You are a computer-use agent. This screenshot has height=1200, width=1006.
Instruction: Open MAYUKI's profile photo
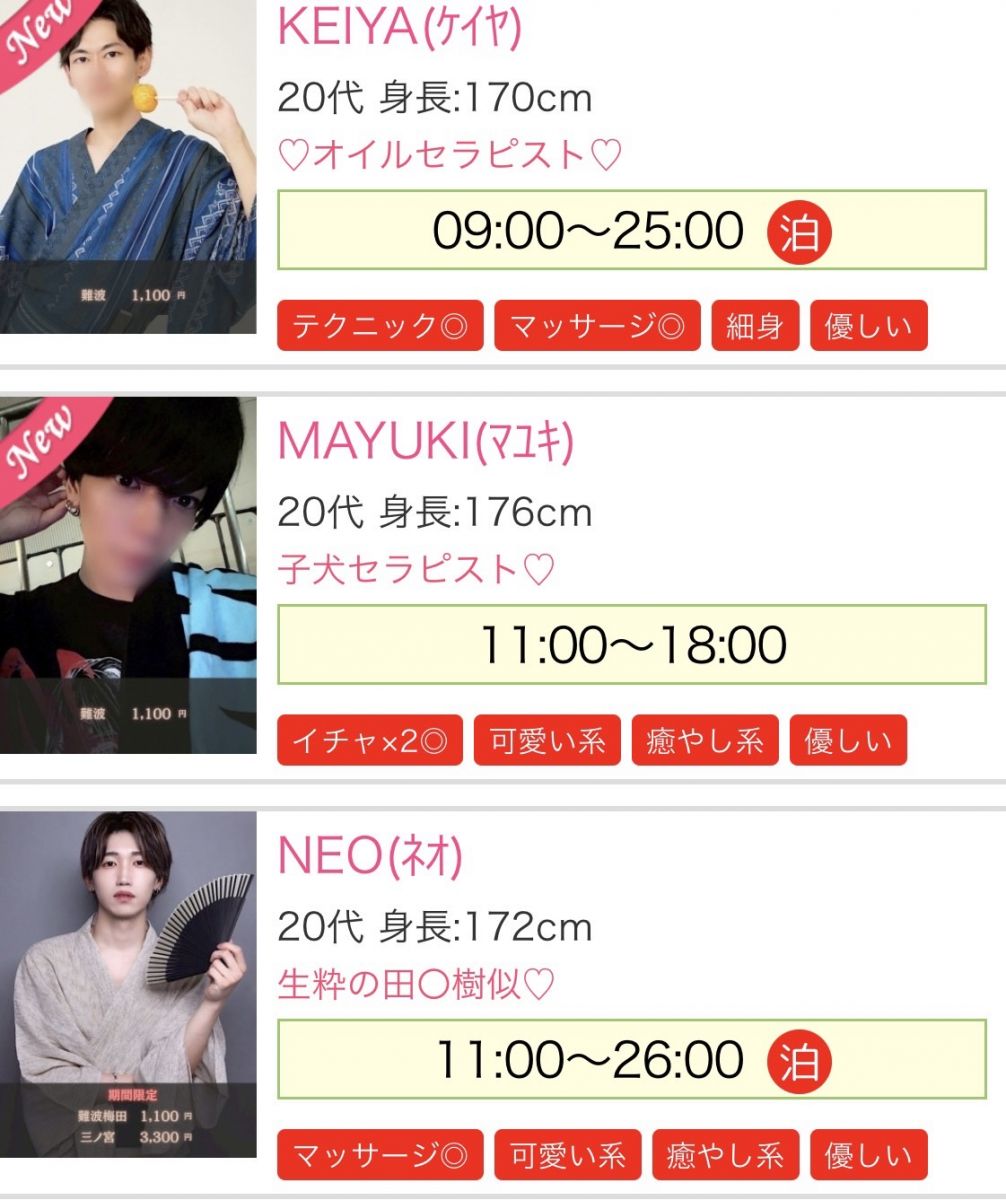[x=128, y=575]
